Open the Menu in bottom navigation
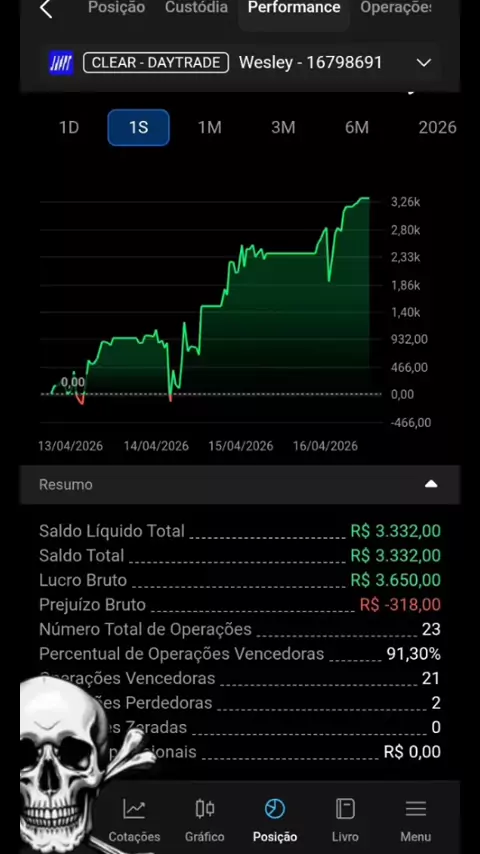480x854 pixels. pos(416,820)
